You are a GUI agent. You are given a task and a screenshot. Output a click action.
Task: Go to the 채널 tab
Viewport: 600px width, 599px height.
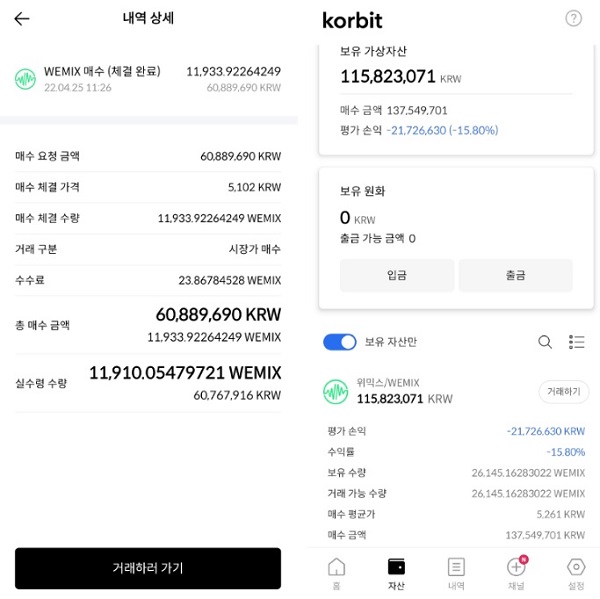click(516, 573)
